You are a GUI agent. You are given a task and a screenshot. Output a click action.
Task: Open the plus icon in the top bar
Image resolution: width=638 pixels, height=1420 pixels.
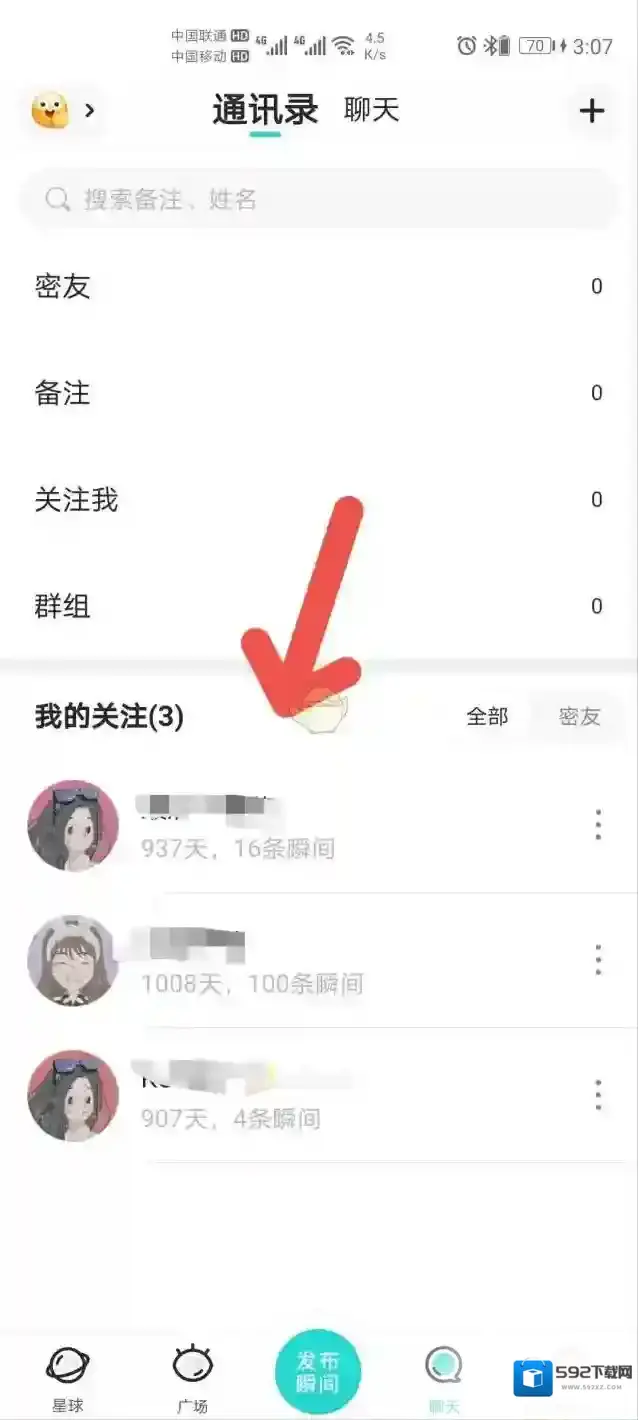pyautogui.click(x=592, y=111)
